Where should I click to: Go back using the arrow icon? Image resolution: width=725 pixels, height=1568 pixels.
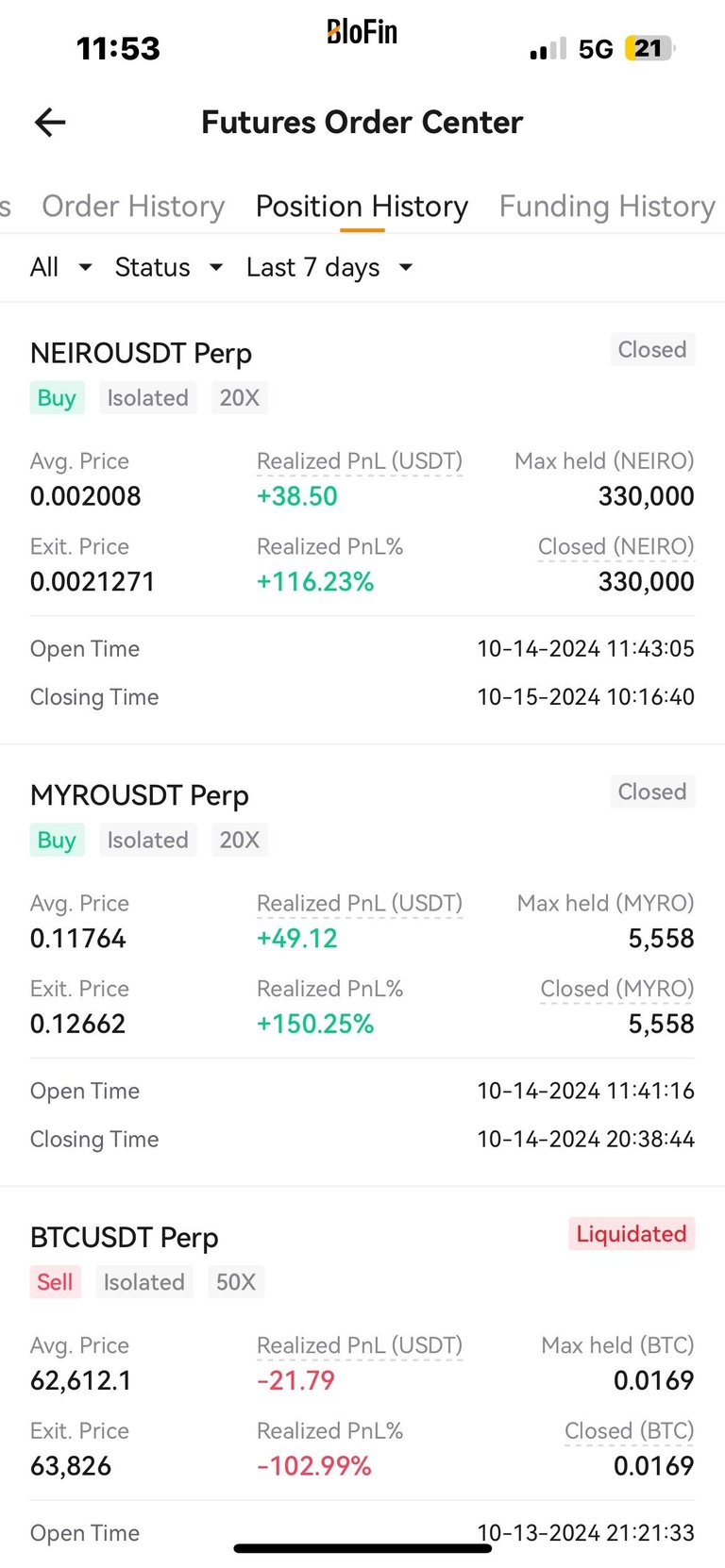(50, 122)
